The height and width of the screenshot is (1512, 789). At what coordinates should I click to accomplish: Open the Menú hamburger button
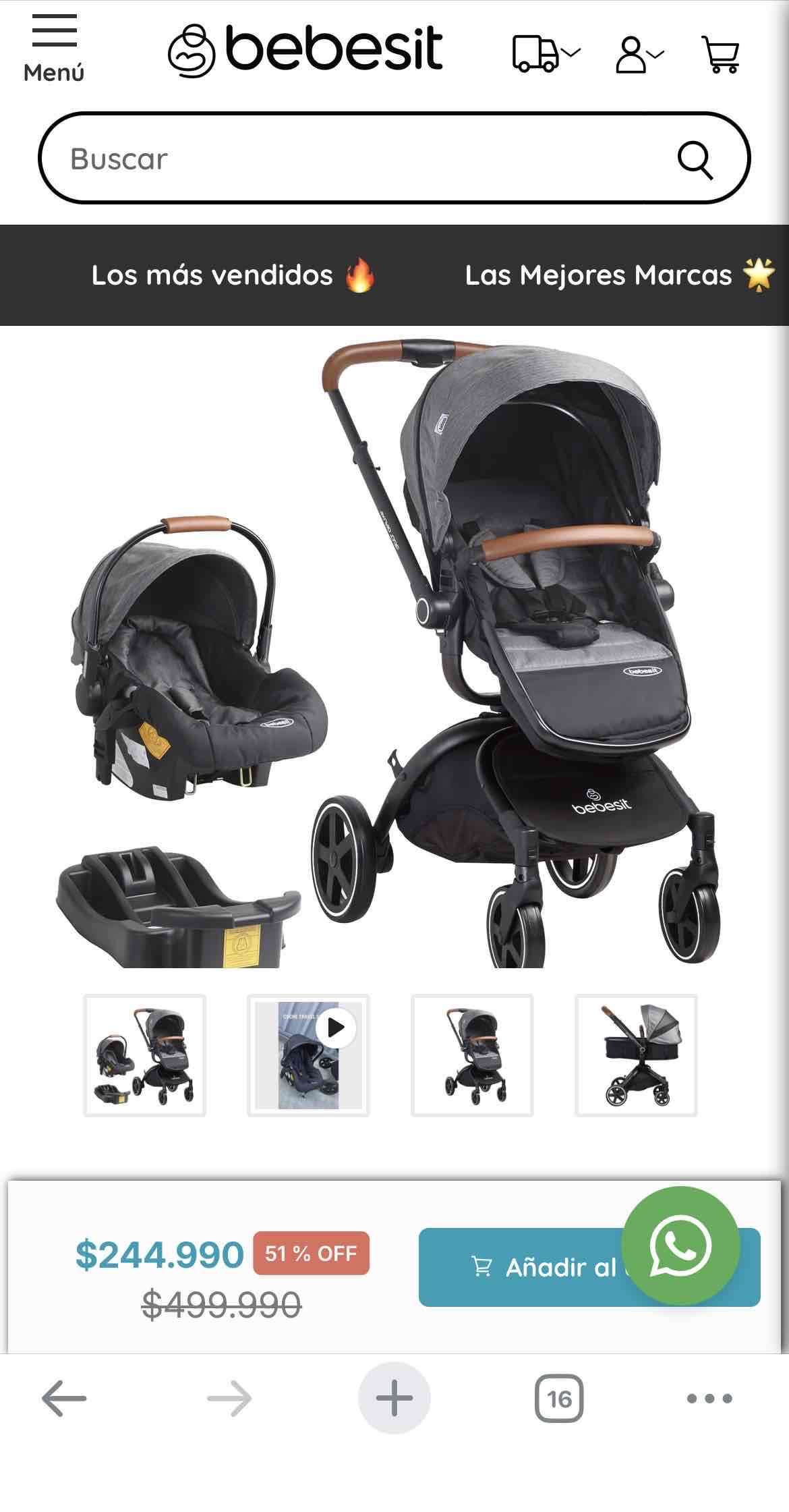coord(54,47)
